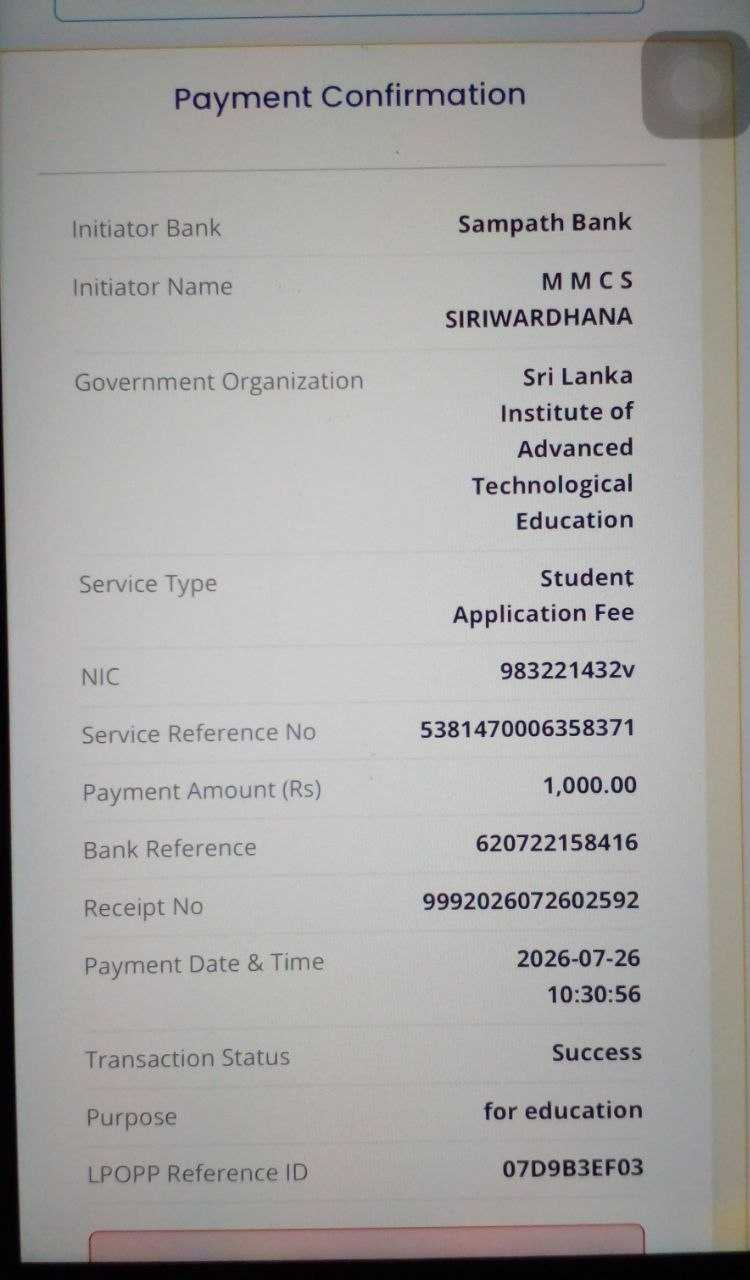Open the floating assistive touch button

(x=694, y=84)
